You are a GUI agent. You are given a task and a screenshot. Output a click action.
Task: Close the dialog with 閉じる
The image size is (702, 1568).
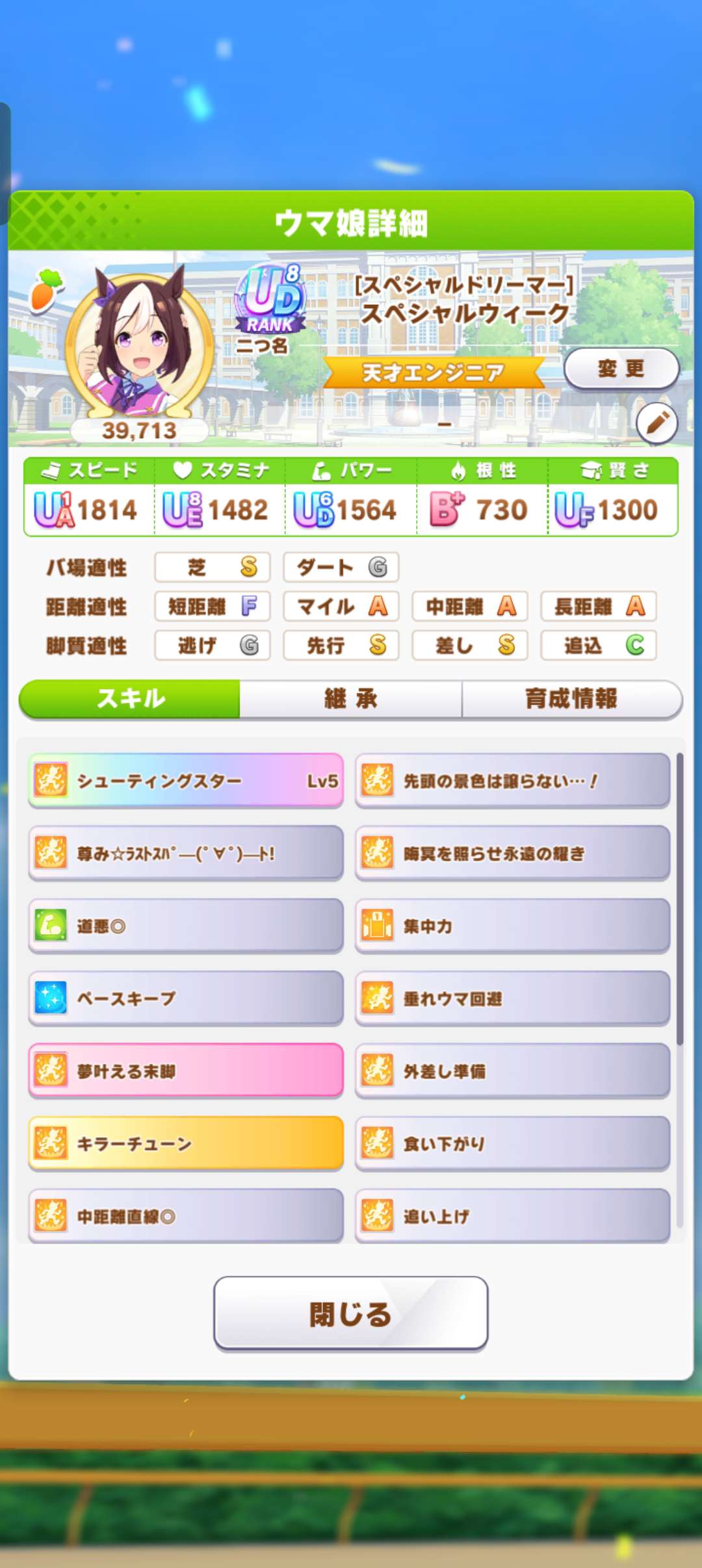(x=350, y=1314)
